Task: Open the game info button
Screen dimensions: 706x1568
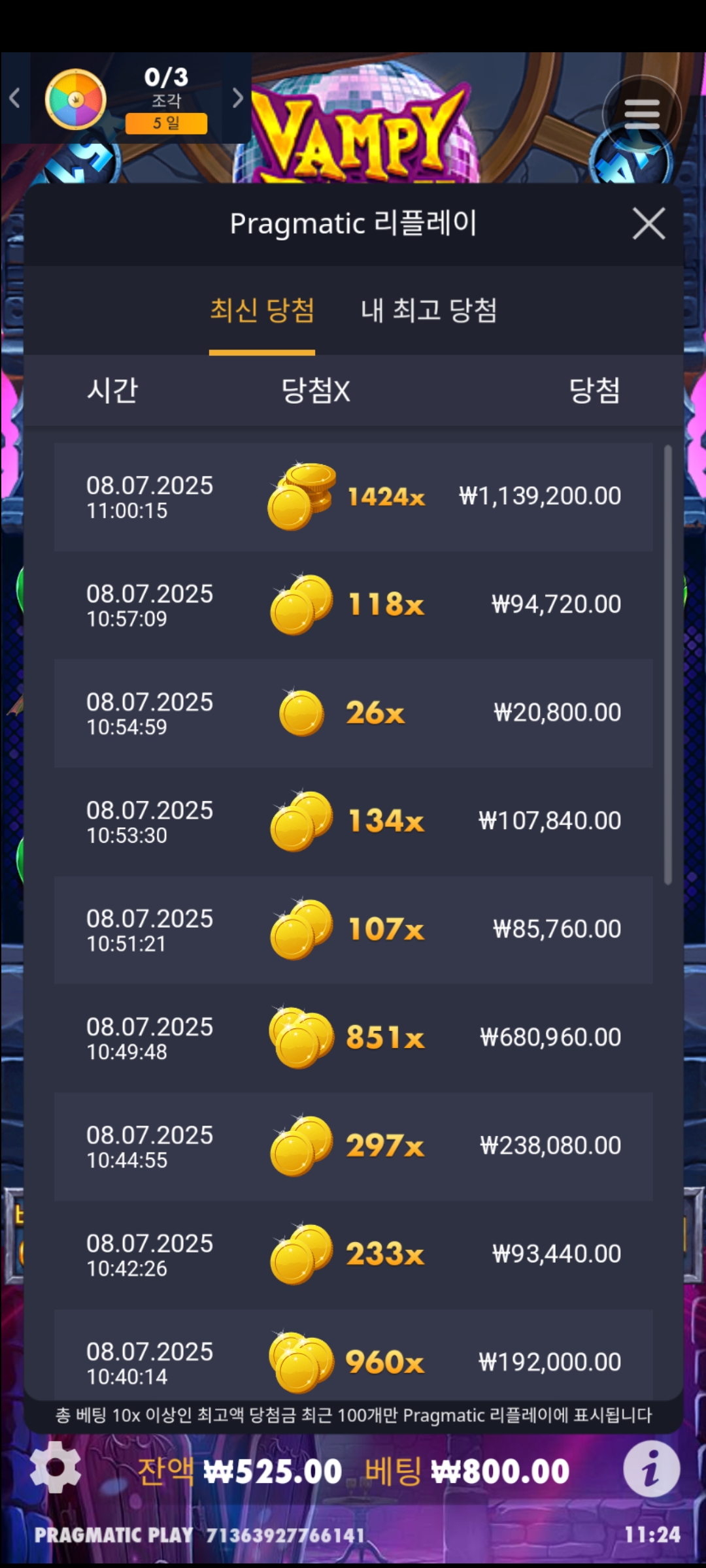Action: 651,1470
